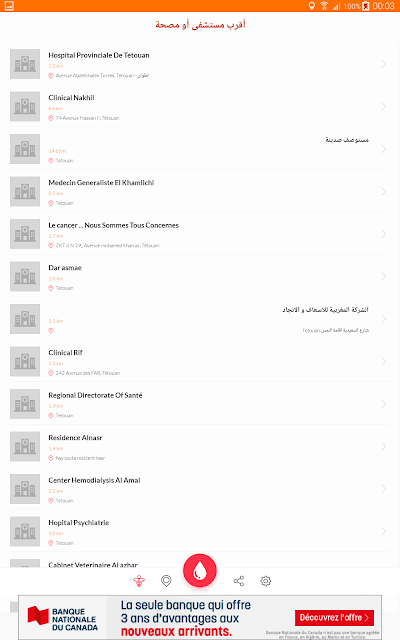The image size is (400, 640).
Task: Share the app via share icon
Action: [239, 581]
